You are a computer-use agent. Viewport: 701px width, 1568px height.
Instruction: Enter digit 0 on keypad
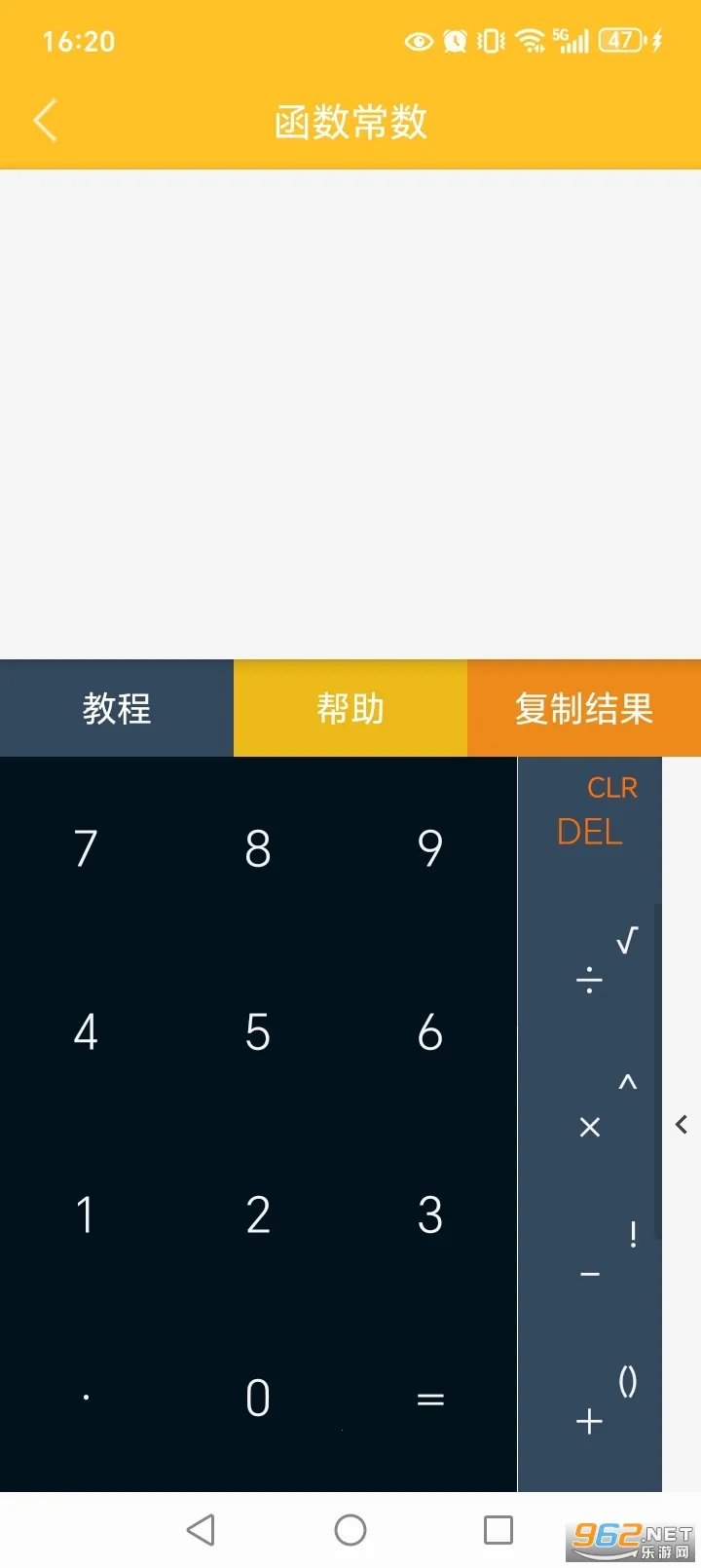tap(258, 1399)
